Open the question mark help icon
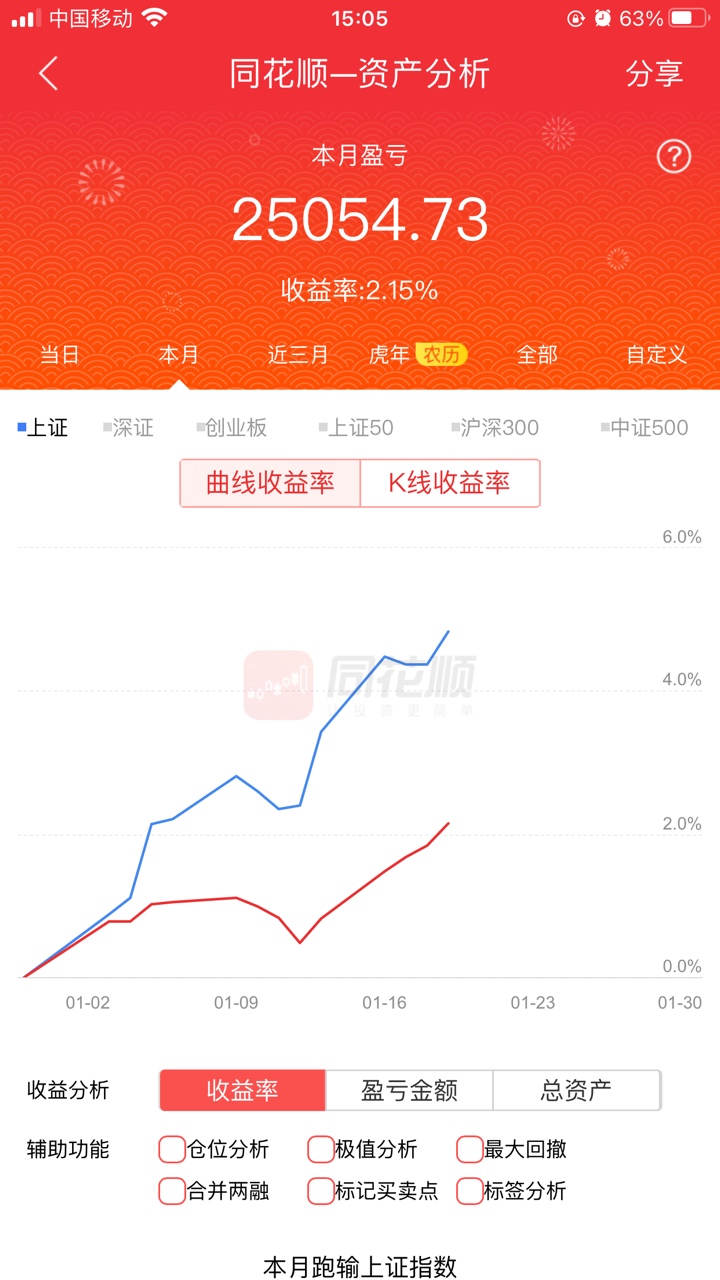 coord(674,156)
